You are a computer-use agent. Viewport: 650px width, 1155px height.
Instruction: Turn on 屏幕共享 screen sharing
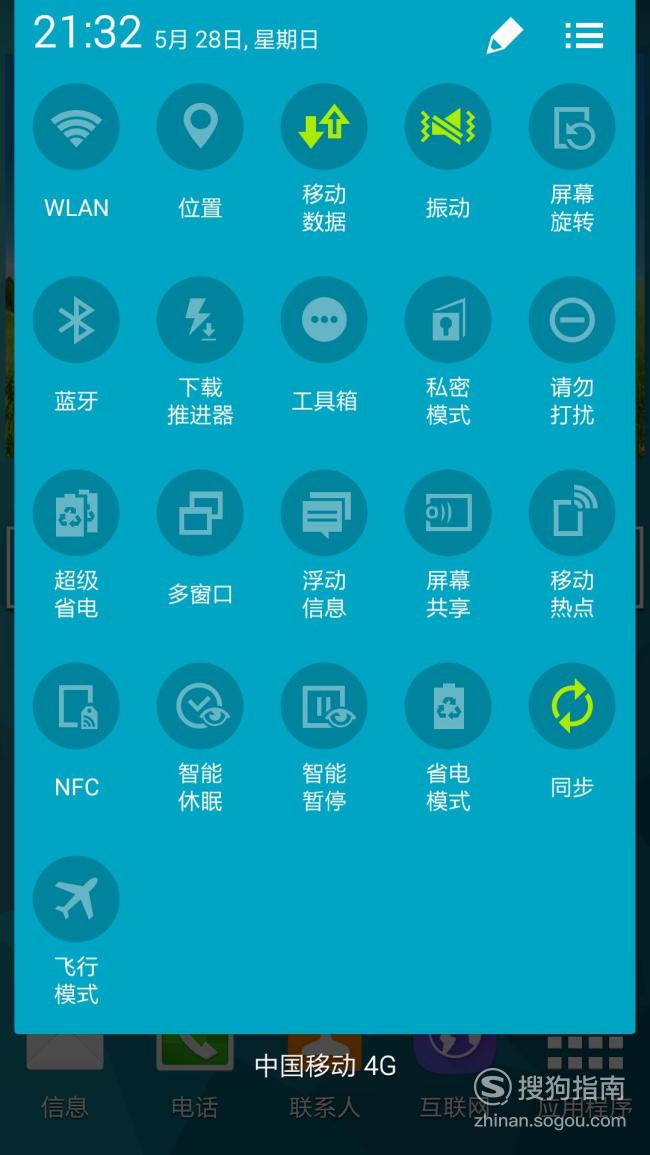click(447, 513)
